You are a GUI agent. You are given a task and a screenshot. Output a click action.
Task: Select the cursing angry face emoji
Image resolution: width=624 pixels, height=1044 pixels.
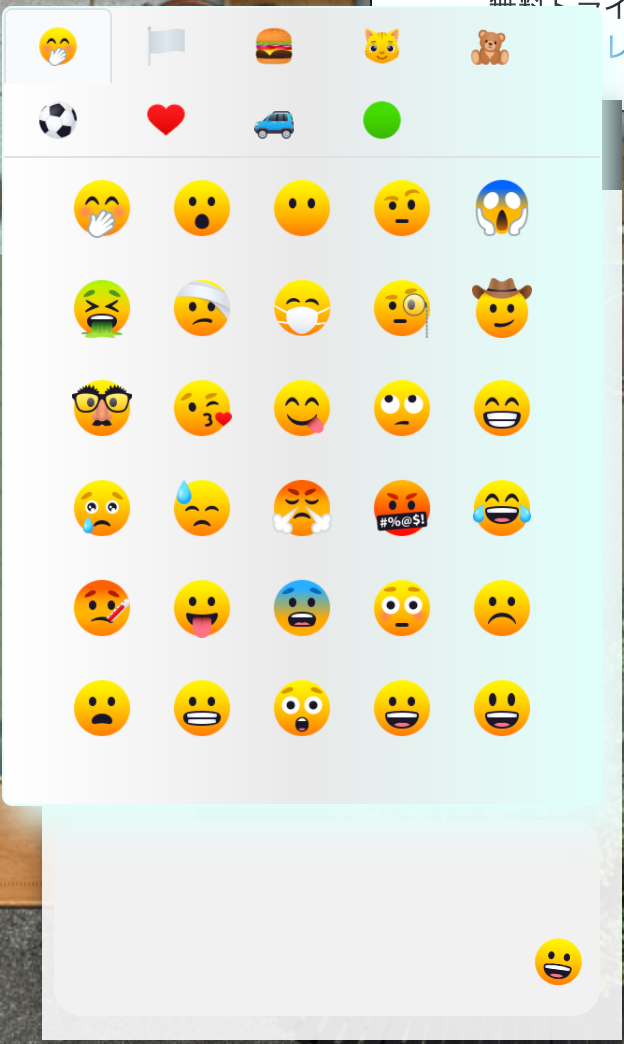[402, 508]
